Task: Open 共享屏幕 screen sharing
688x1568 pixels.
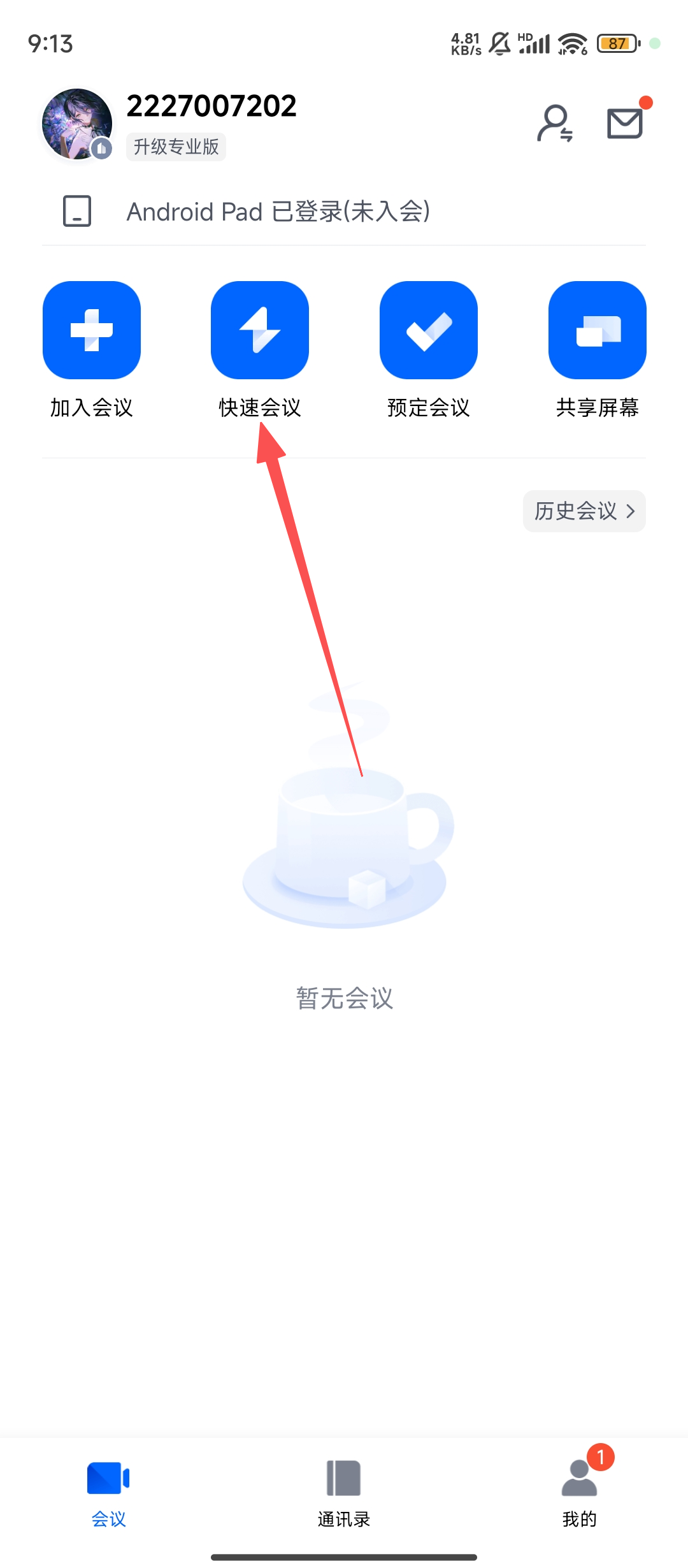Action: click(x=597, y=330)
